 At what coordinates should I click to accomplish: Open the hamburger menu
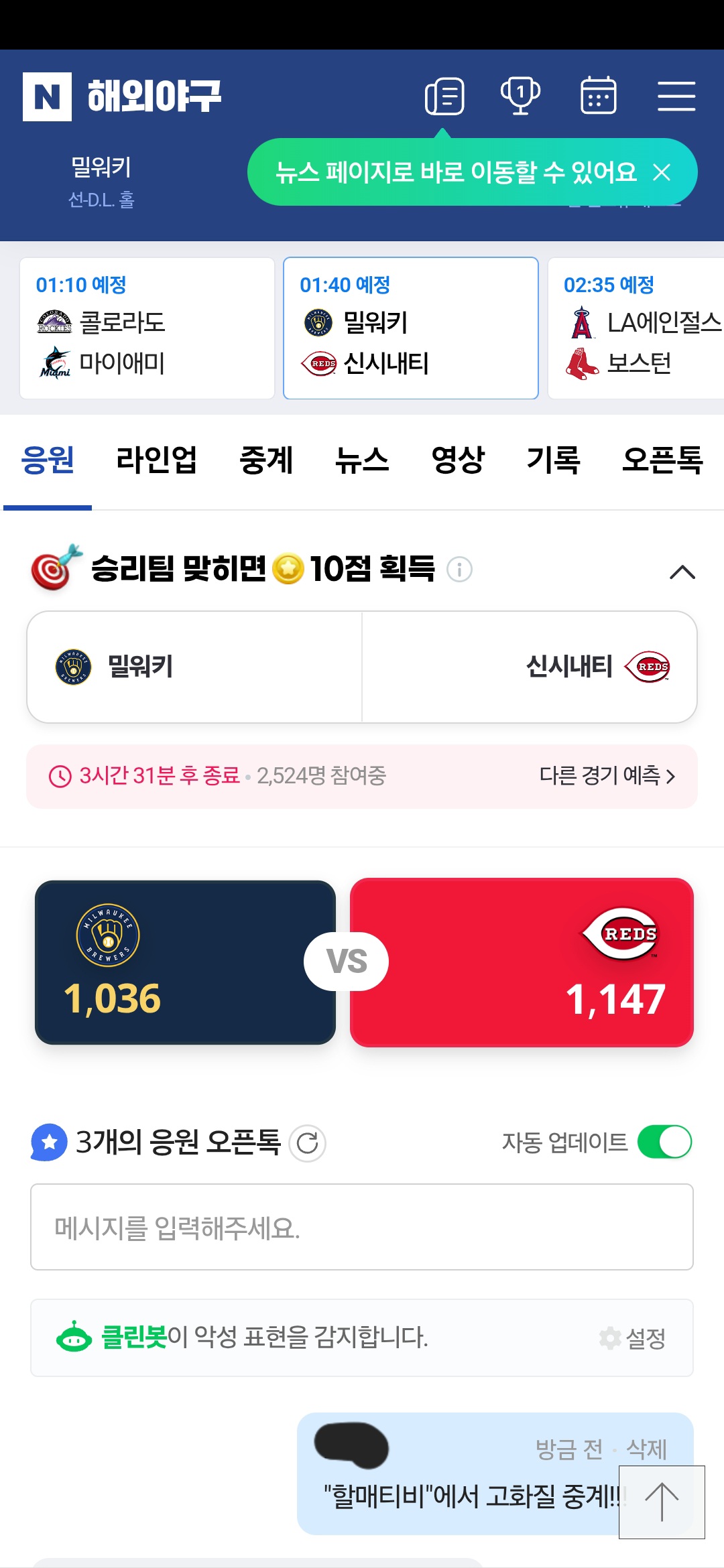(676, 96)
